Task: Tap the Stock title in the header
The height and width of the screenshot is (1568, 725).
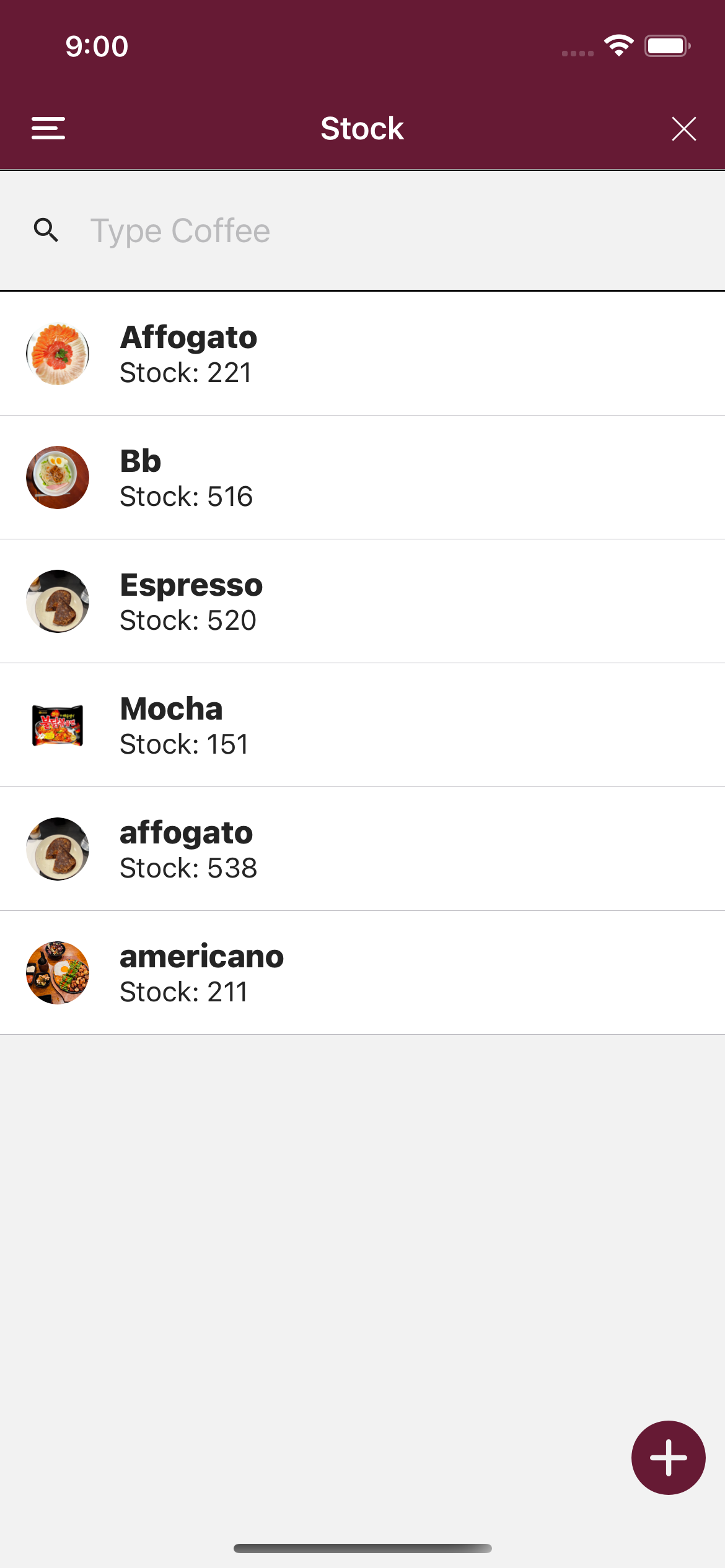Action: pyautogui.click(x=362, y=128)
